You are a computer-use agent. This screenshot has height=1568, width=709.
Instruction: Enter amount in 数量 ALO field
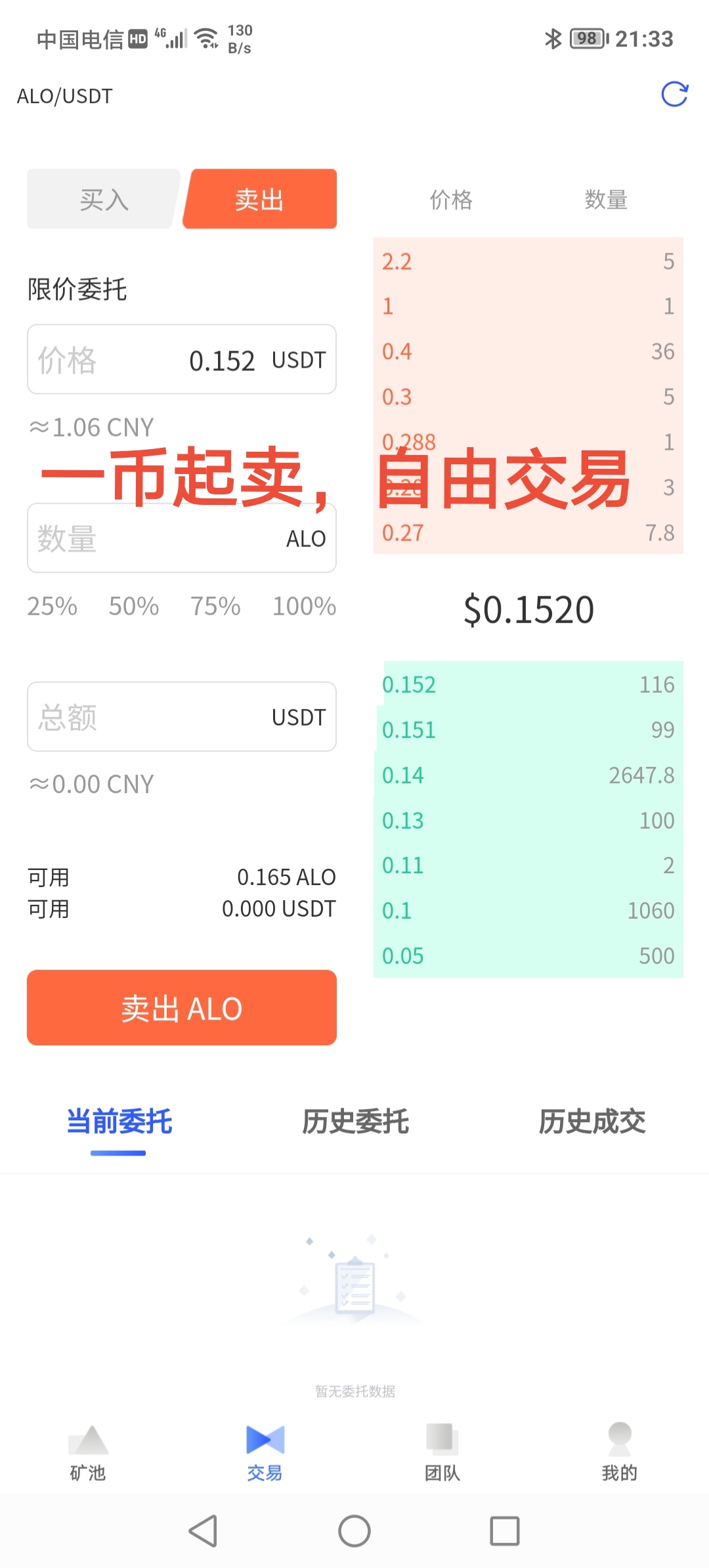click(182, 538)
